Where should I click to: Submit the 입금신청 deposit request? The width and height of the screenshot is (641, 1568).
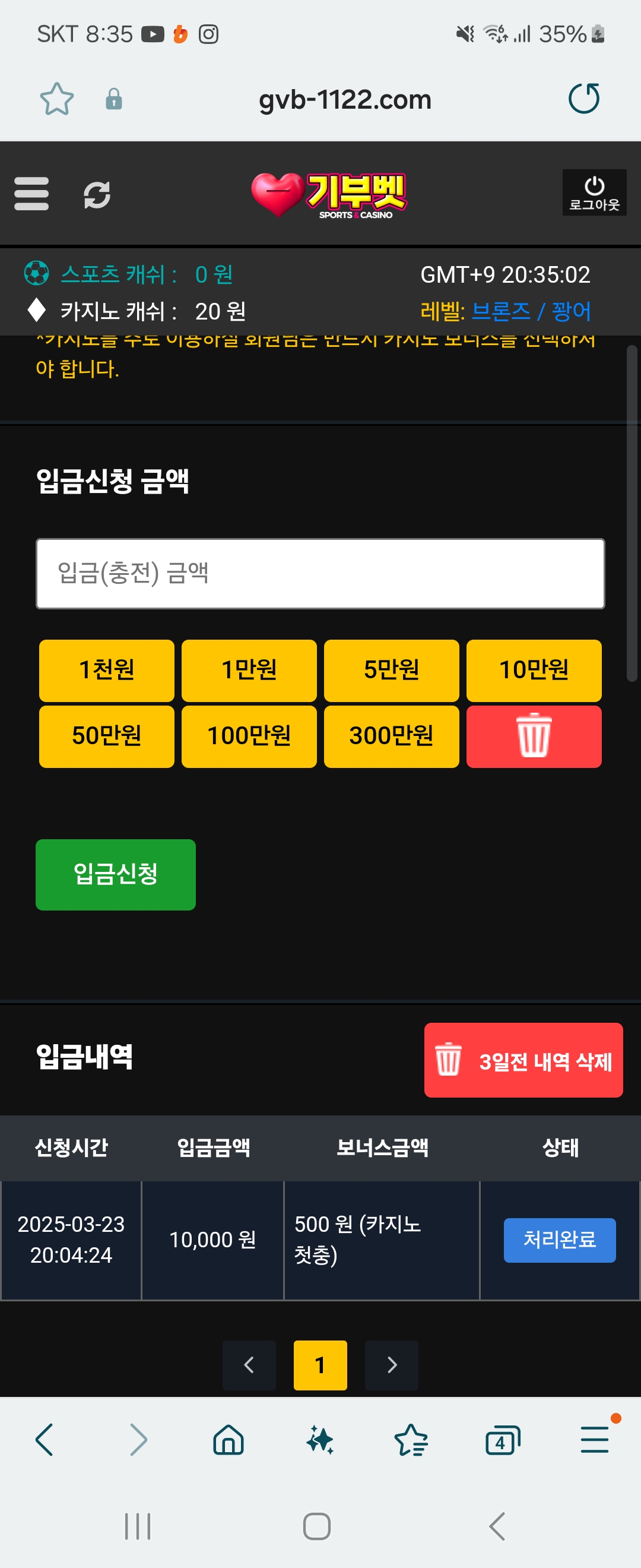click(x=116, y=874)
